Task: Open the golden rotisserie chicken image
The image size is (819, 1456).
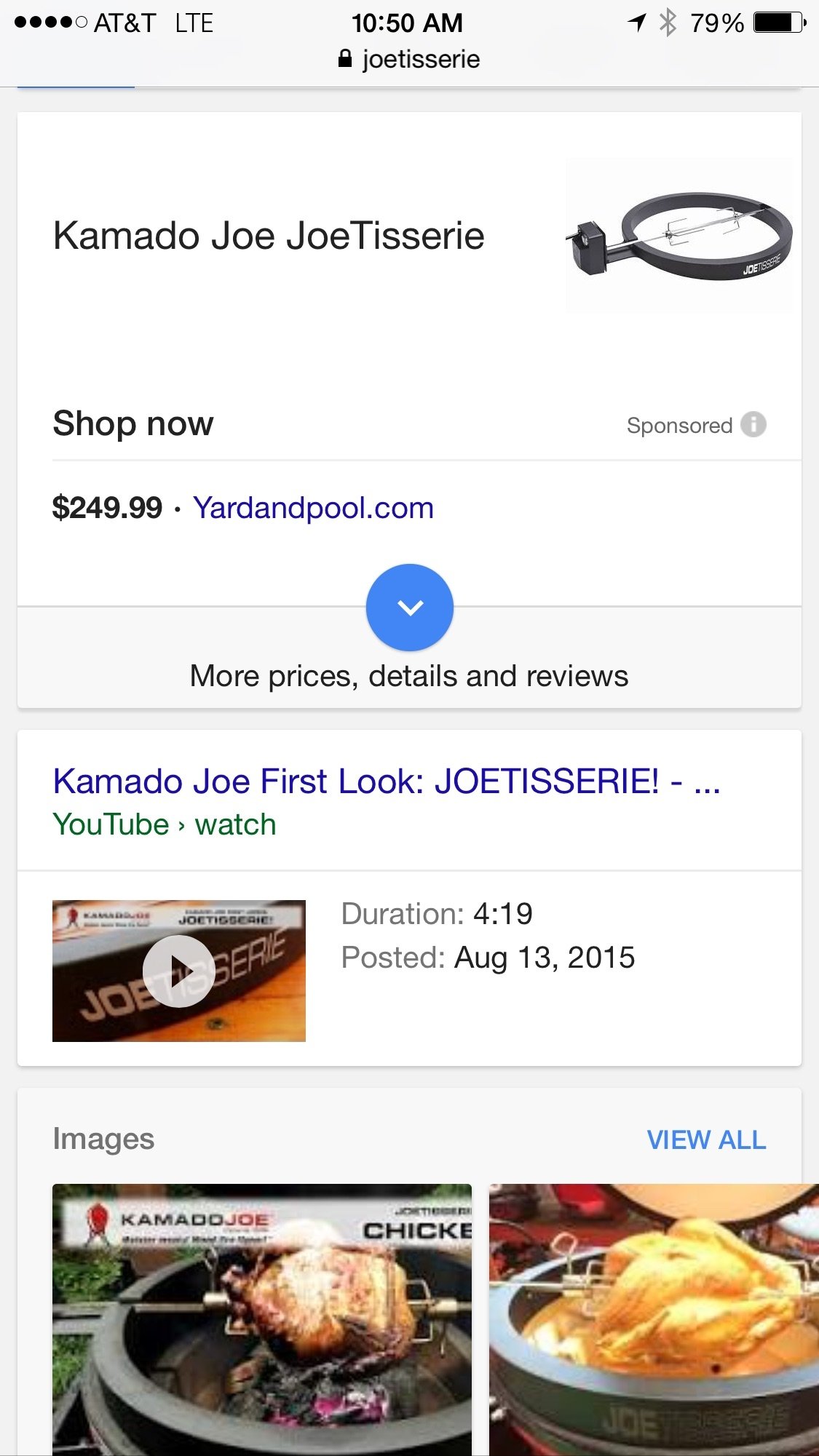Action: coord(654,1318)
